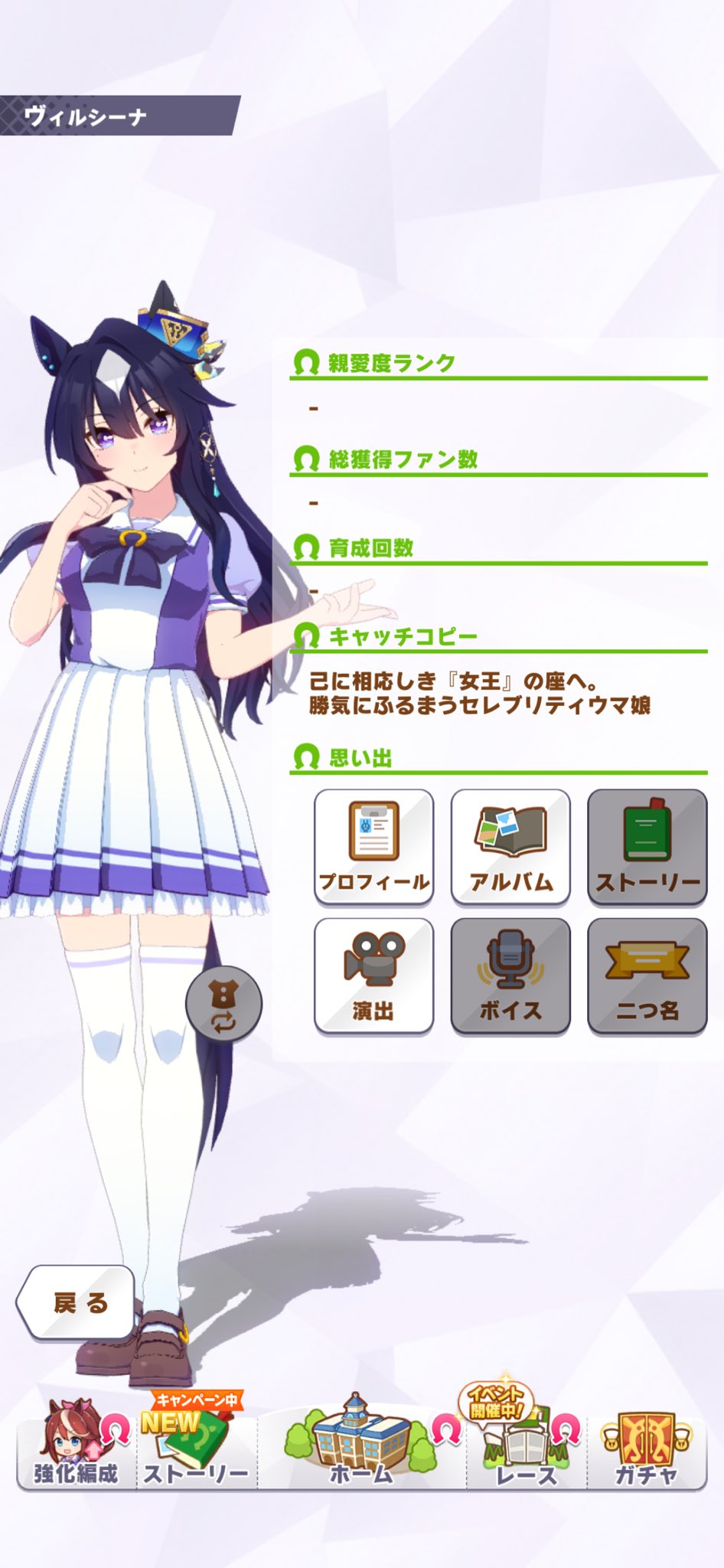The height and width of the screenshot is (1568, 724).
Task: Tap the outfit change icon button
Action: point(223,1004)
